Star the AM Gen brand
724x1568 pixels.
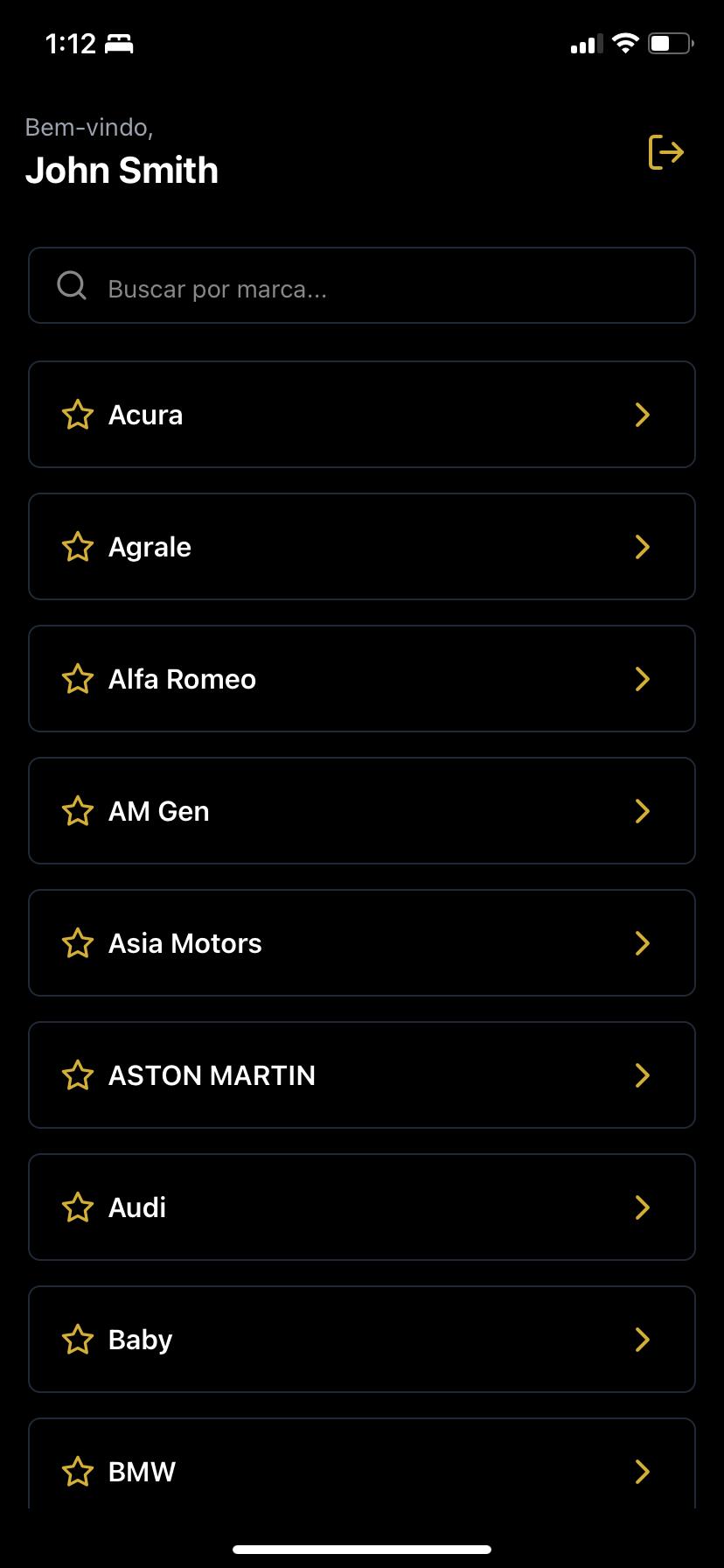pyautogui.click(x=78, y=811)
